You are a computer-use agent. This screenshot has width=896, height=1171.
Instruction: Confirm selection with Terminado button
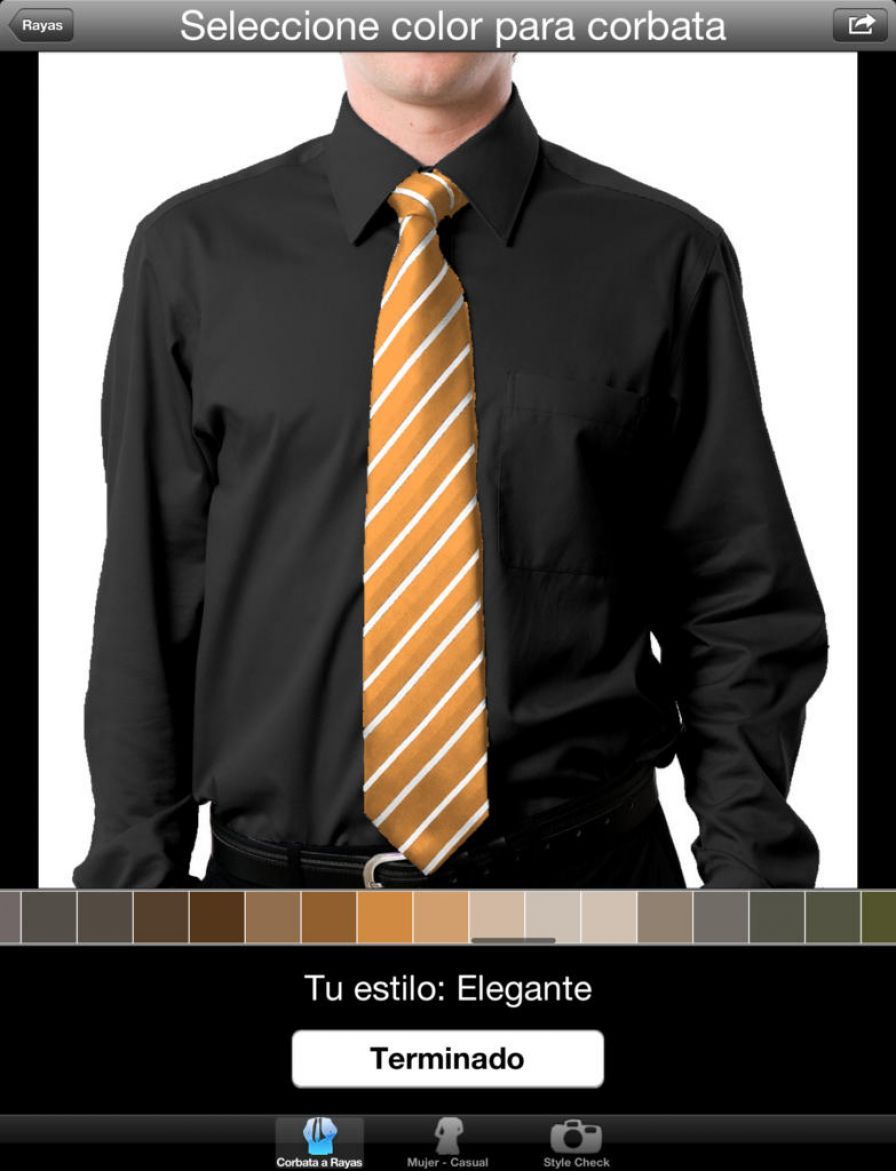pyautogui.click(x=447, y=1058)
